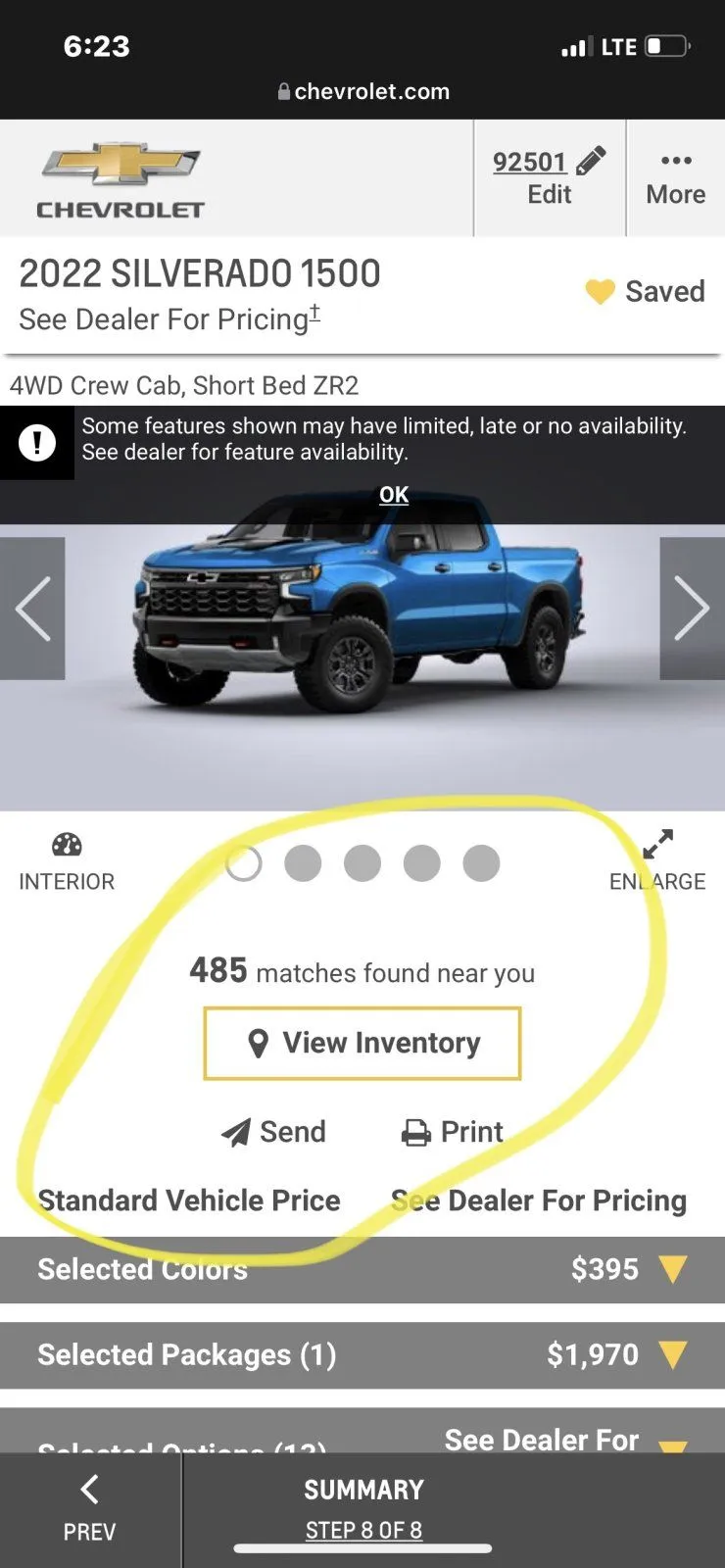Open the More menu

[x=675, y=177]
